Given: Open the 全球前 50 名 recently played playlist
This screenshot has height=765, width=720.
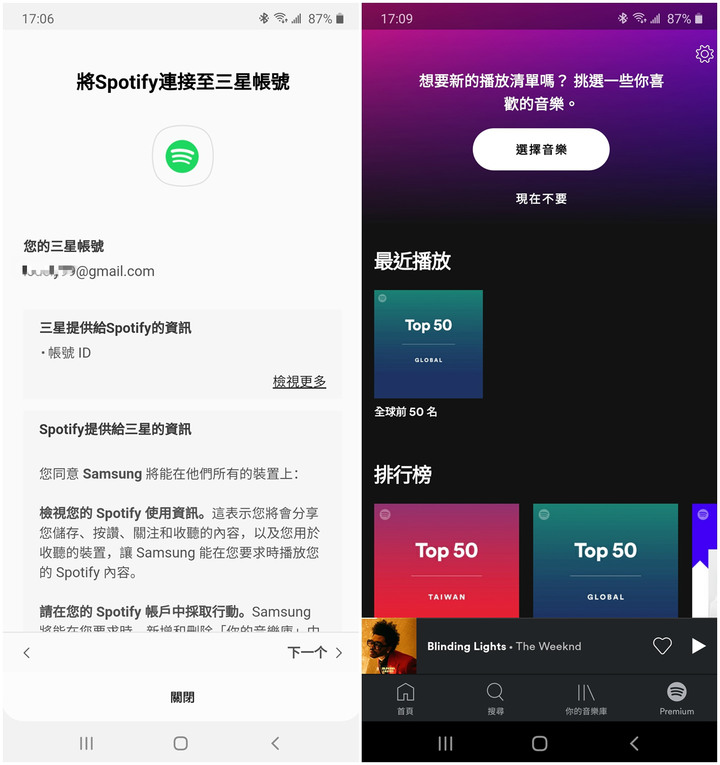Looking at the screenshot, I should pyautogui.click(x=428, y=345).
